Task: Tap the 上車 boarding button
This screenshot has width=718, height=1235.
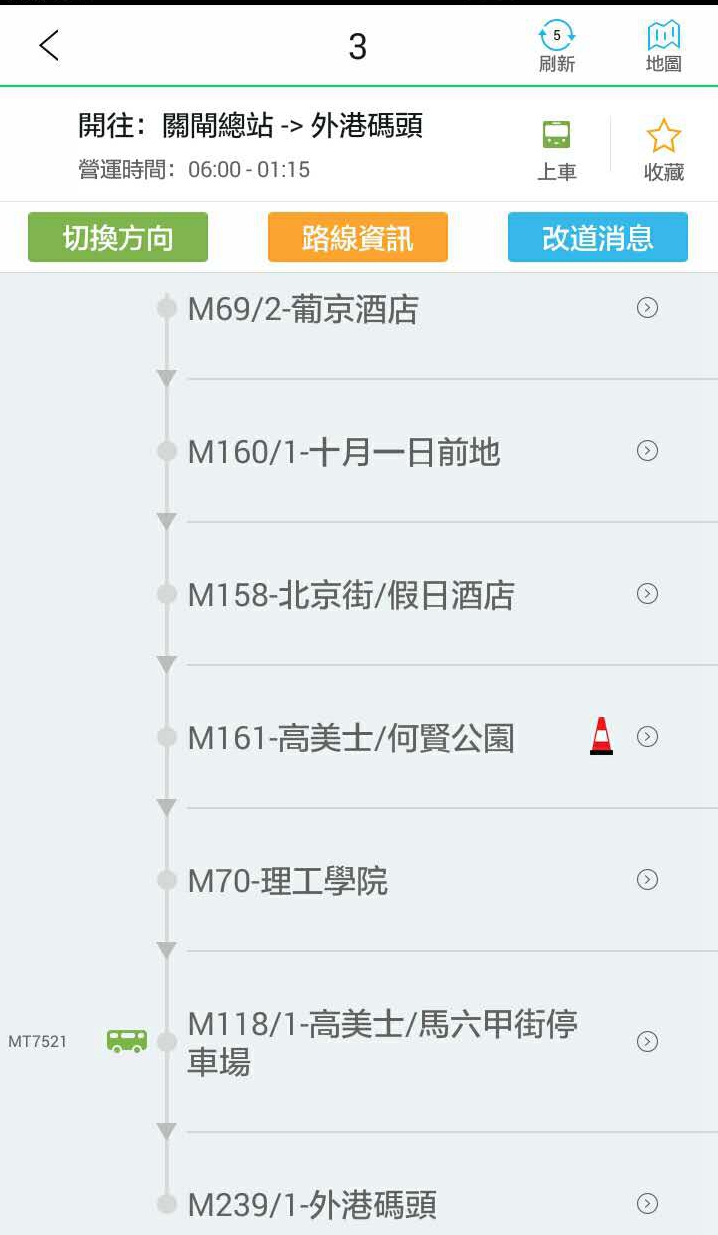Action: [557, 150]
